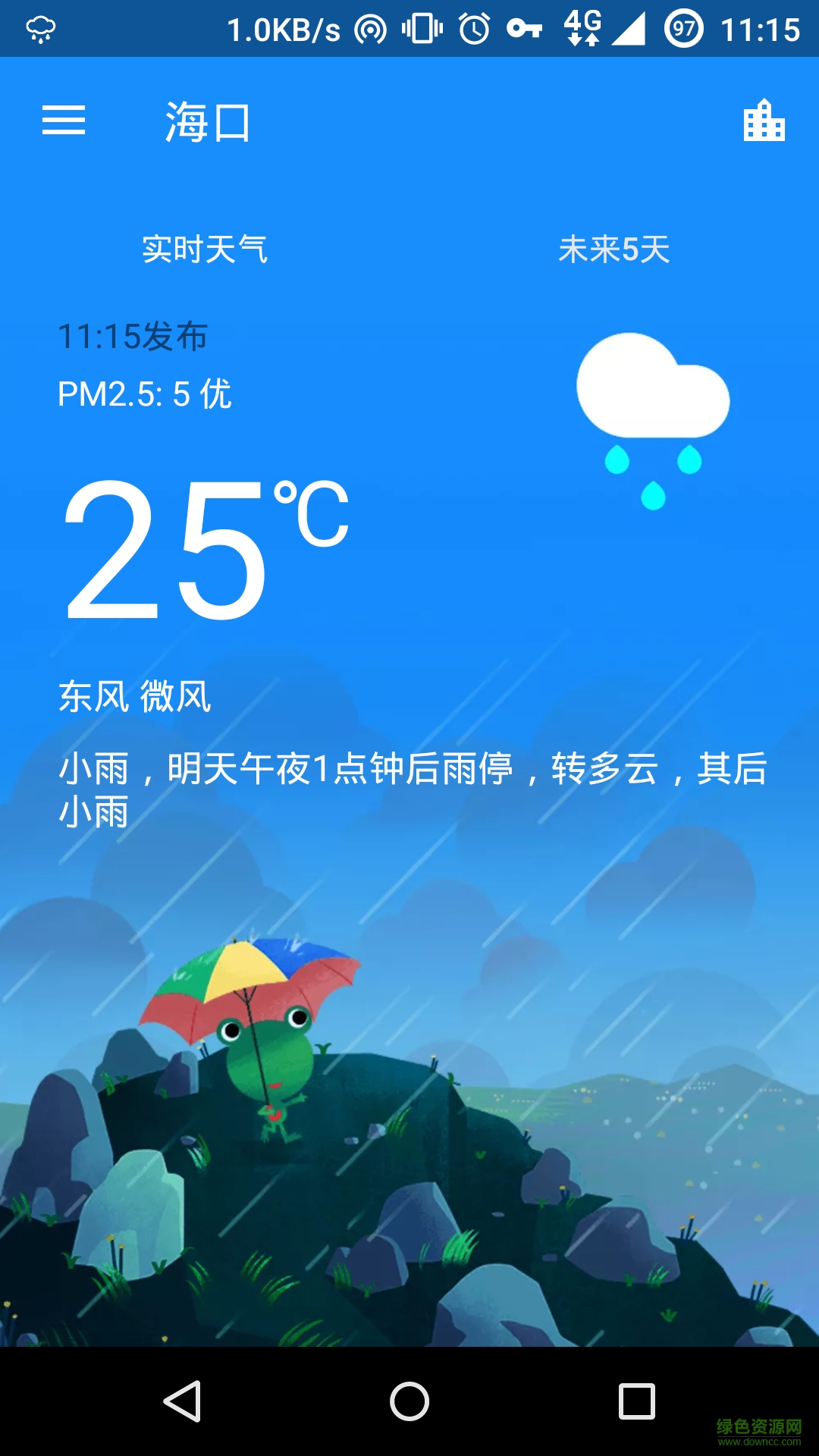Open the navigation drawer menu
819x1456 pixels.
pos(64,121)
